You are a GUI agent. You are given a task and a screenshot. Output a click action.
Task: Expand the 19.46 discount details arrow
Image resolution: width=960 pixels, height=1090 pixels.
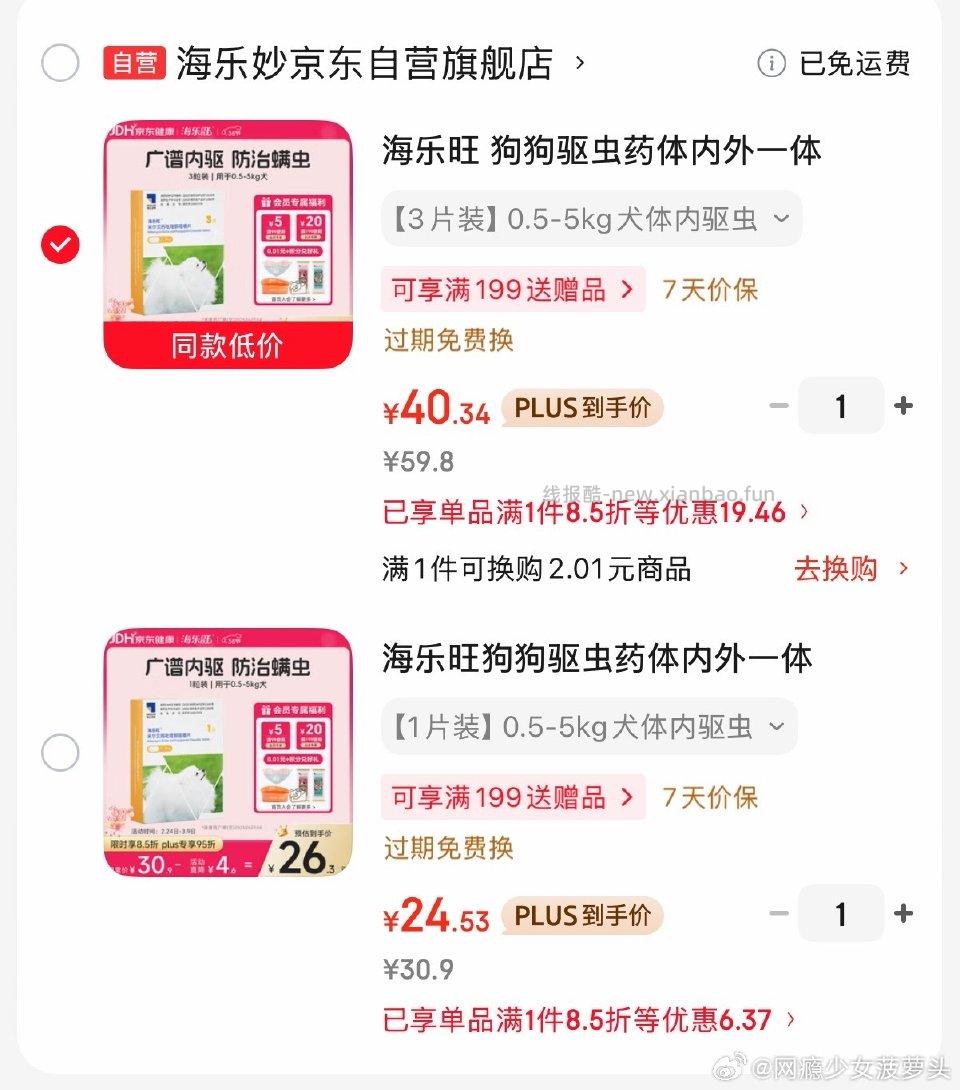click(x=805, y=511)
